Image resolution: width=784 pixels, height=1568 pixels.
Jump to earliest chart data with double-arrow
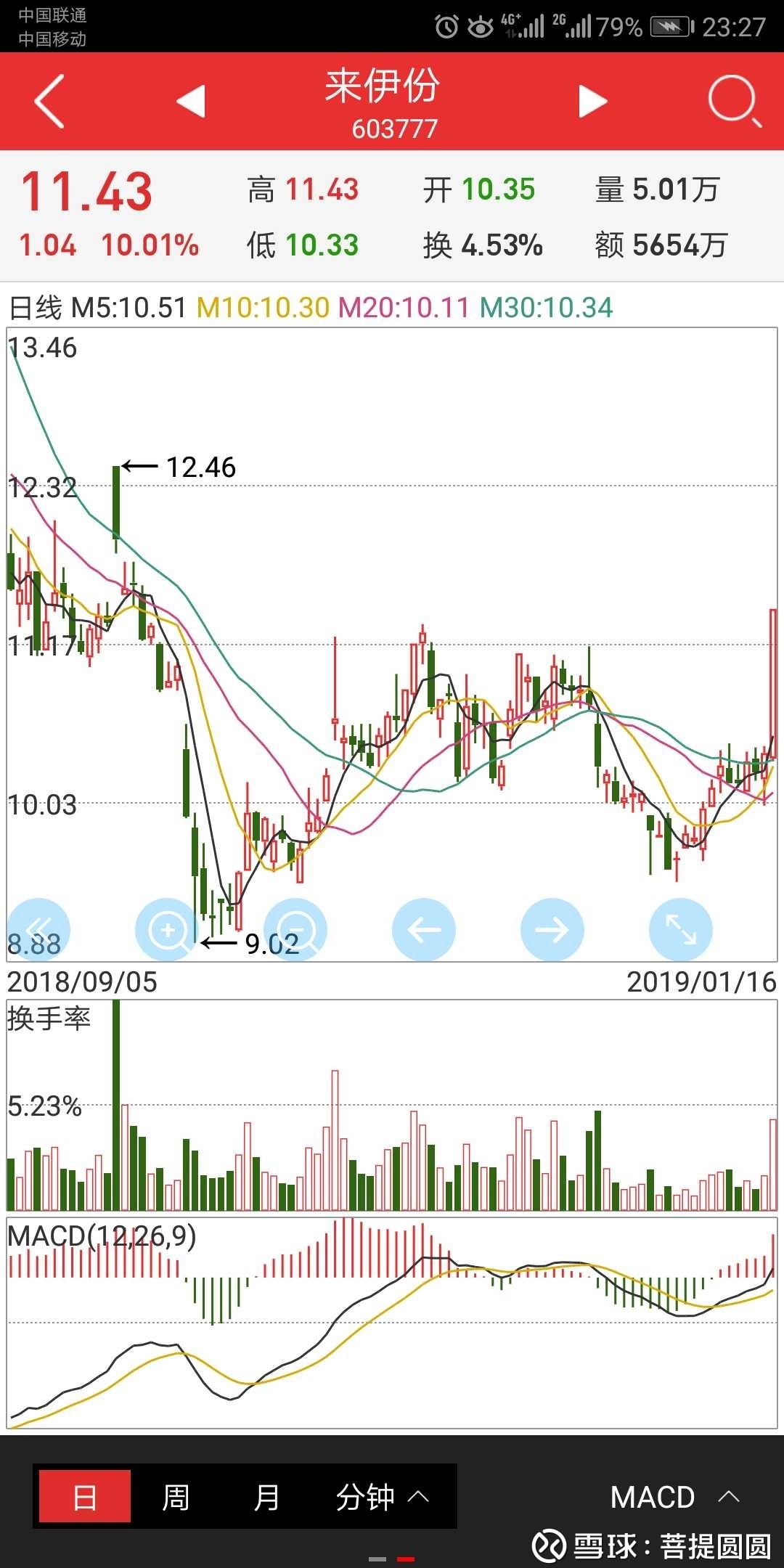(38, 930)
